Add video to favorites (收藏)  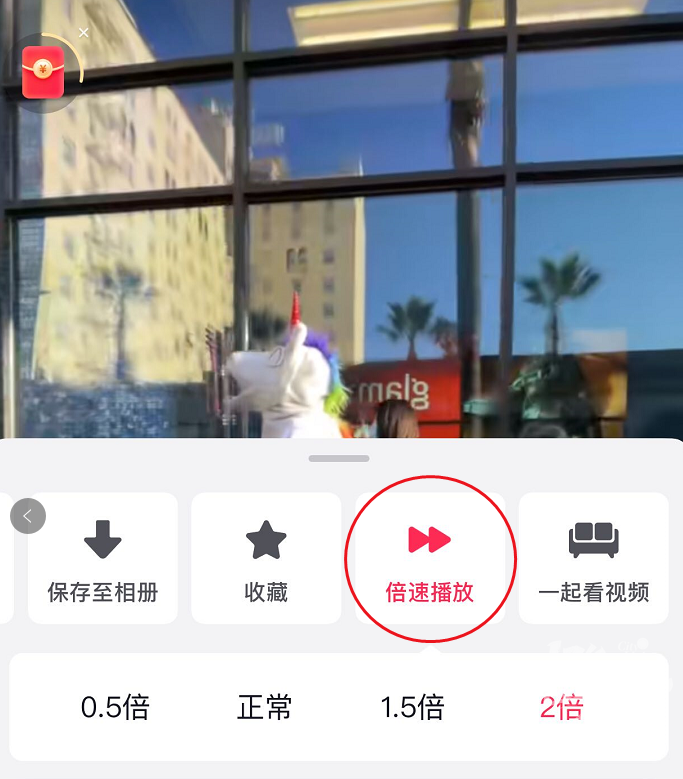pos(266,558)
